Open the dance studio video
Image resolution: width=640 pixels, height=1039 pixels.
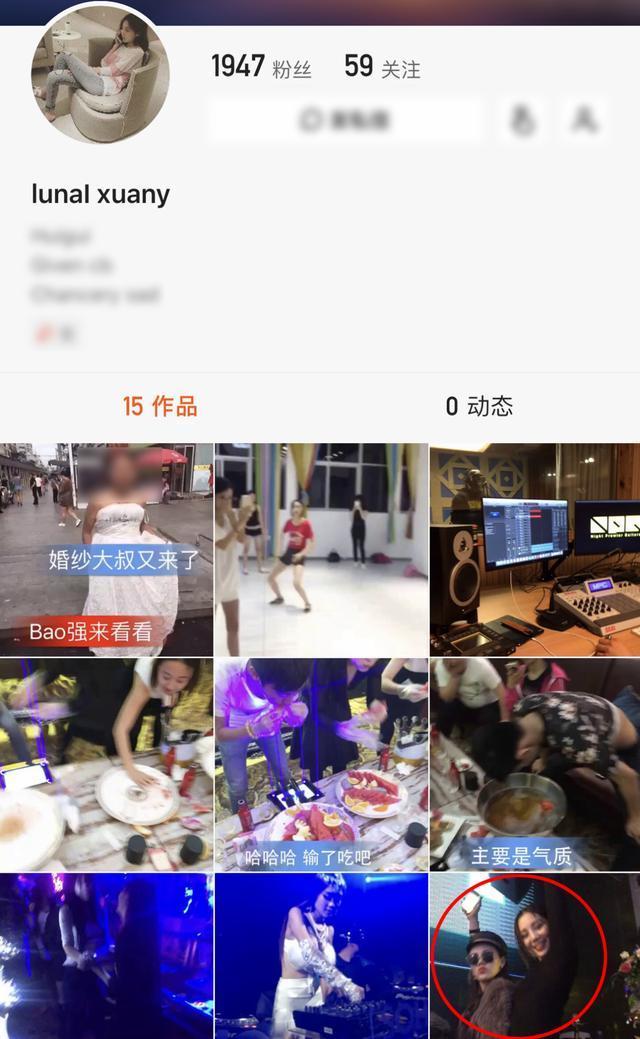tap(320, 550)
